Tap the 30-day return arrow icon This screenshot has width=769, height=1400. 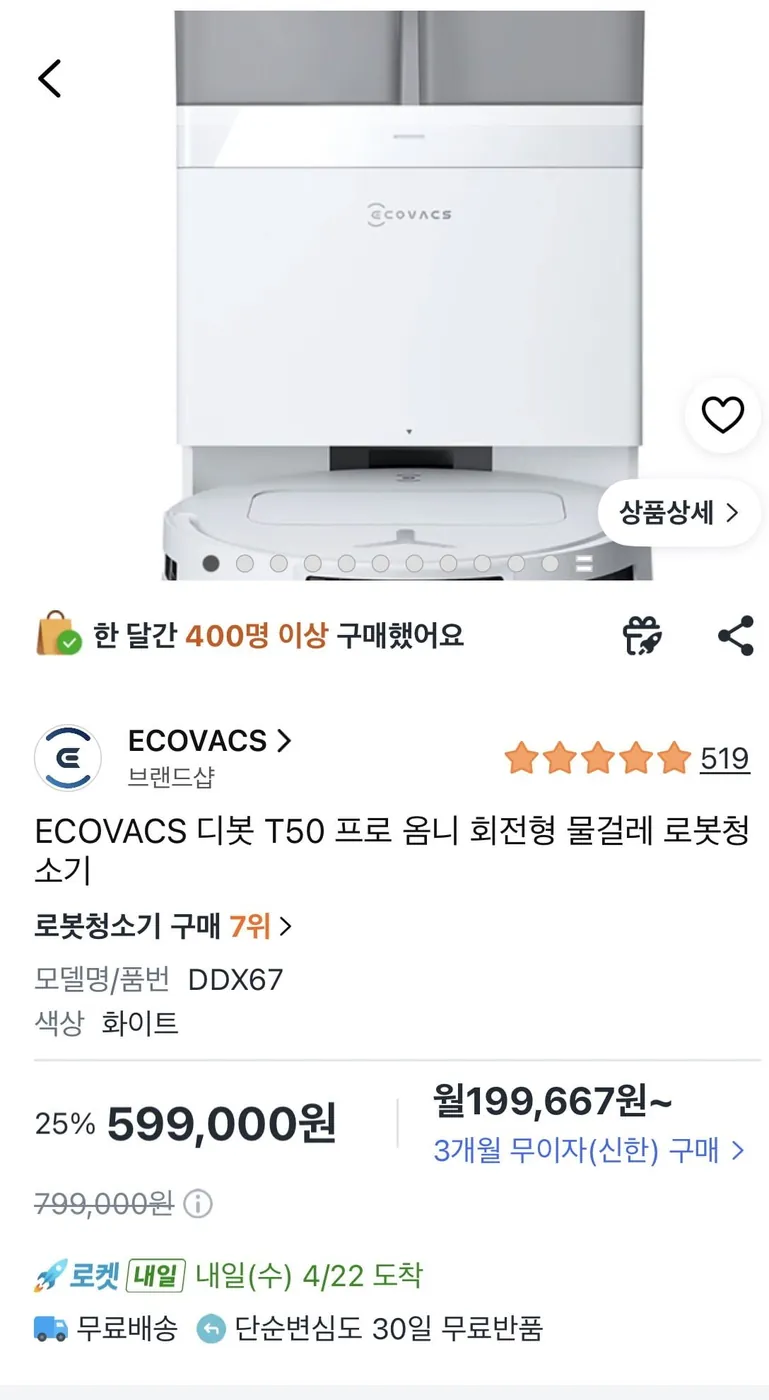click(x=209, y=1329)
